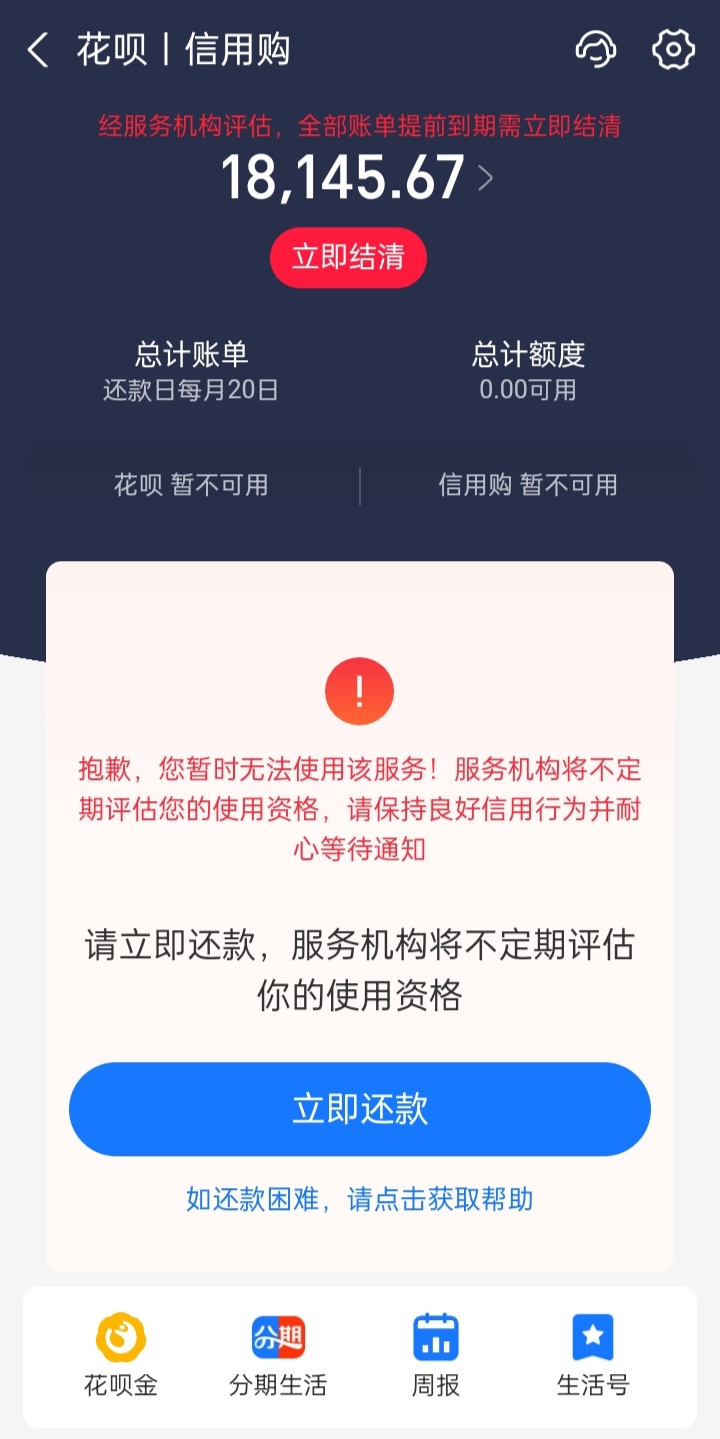The height and width of the screenshot is (1439, 720).
Task: Open customer service headset icon
Action: click(596, 50)
